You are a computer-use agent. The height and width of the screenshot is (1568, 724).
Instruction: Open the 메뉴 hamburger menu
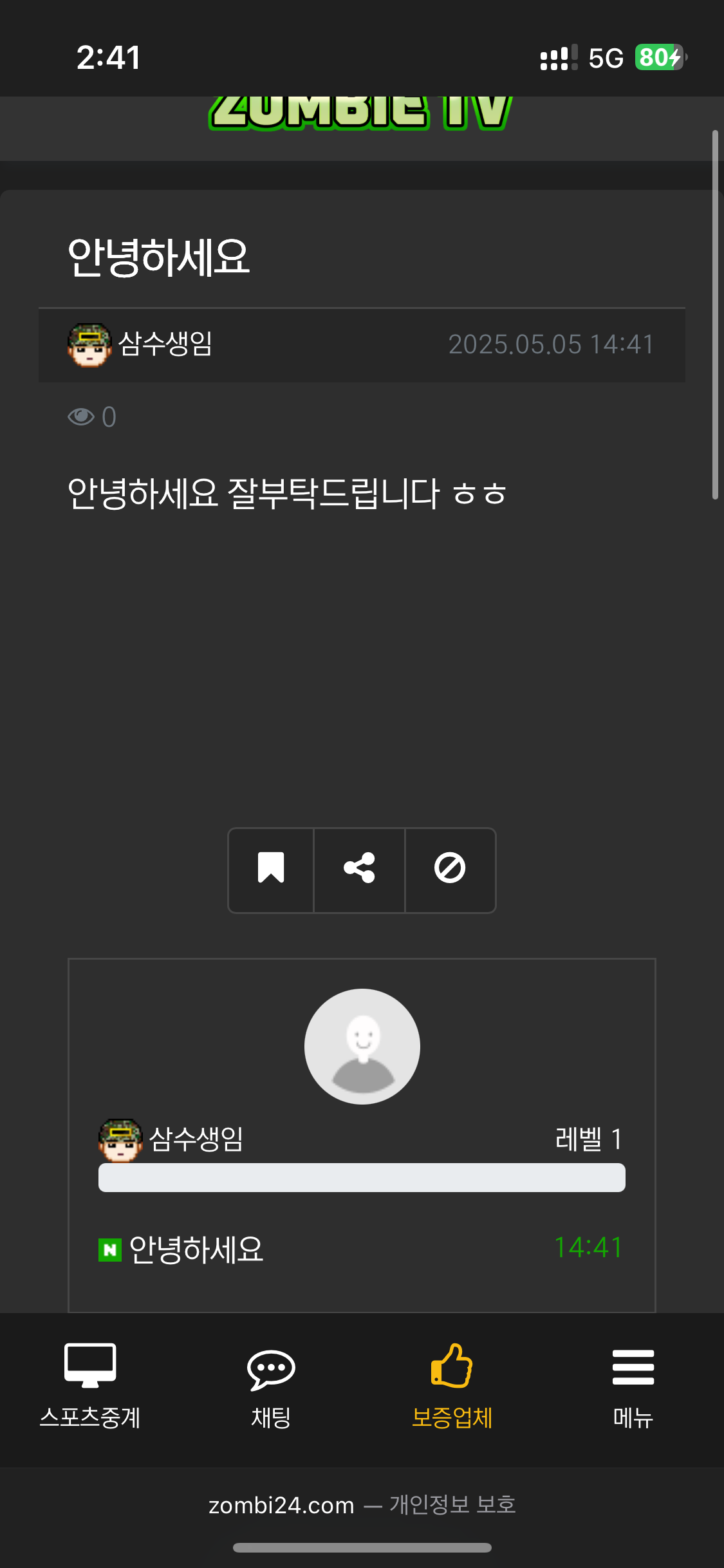(x=633, y=1384)
